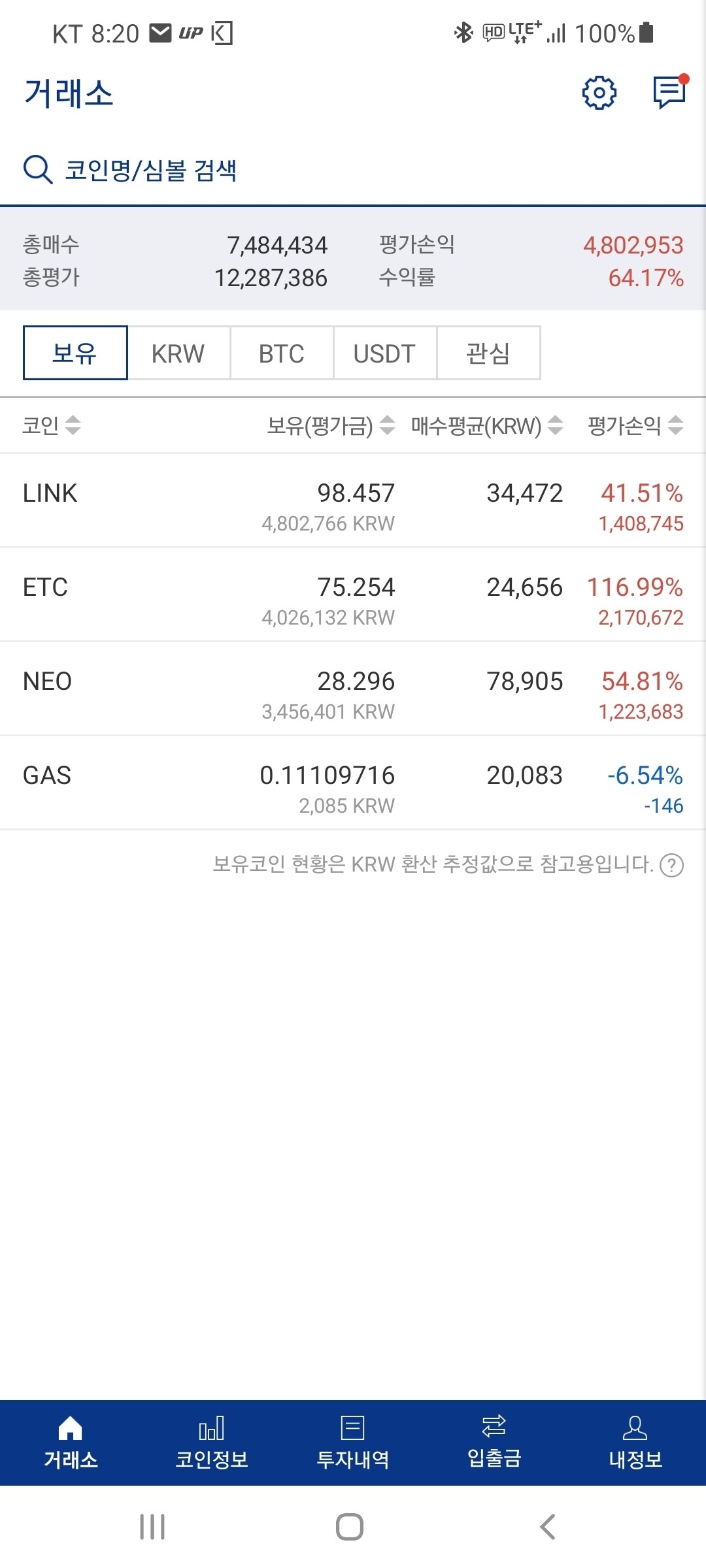706x1568 pixels.
Task: Sort the 코인 column
Action: tap(51, 425)
